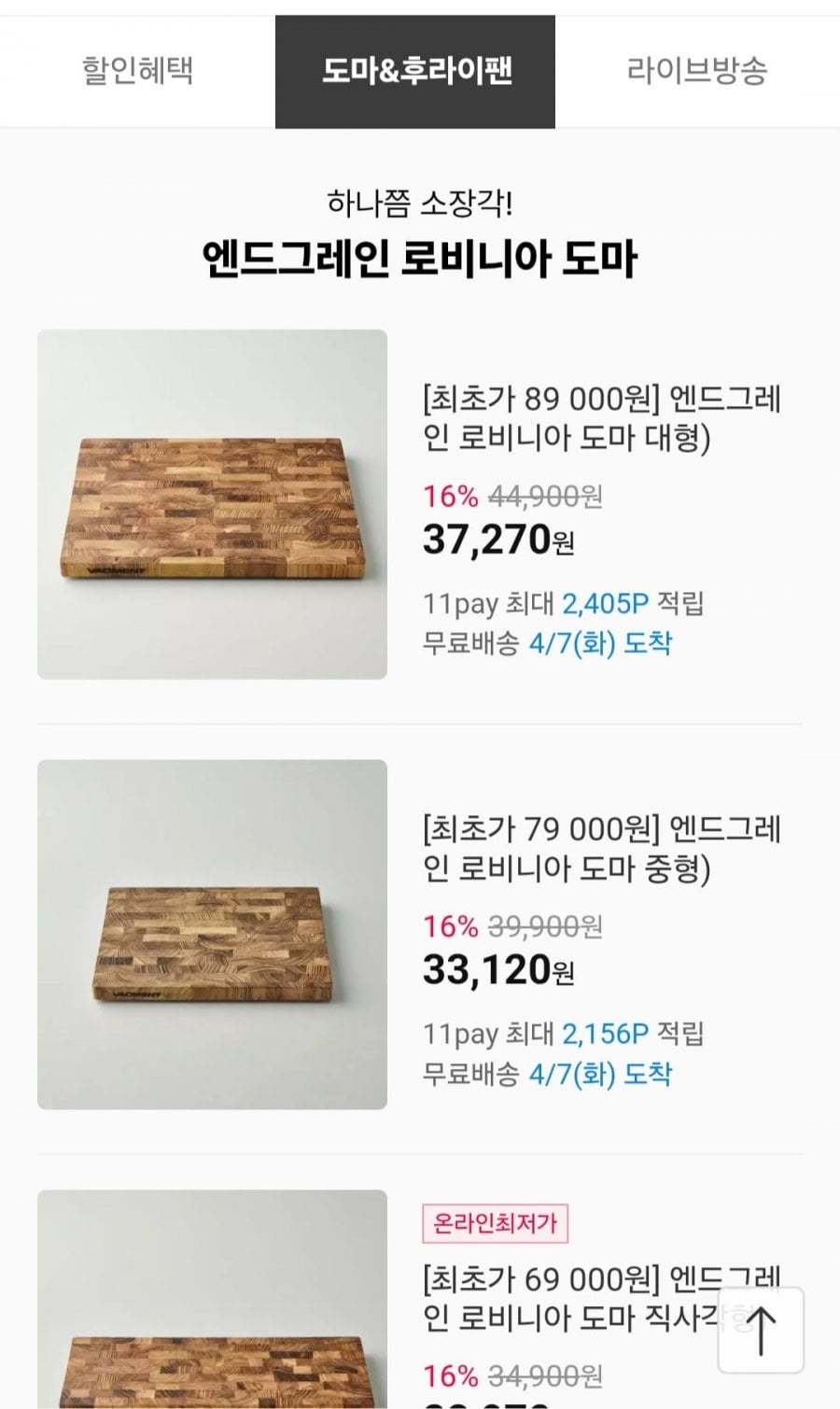
Task: Switch to the 할인혜택 tab
Action: [x=137, y=71]
